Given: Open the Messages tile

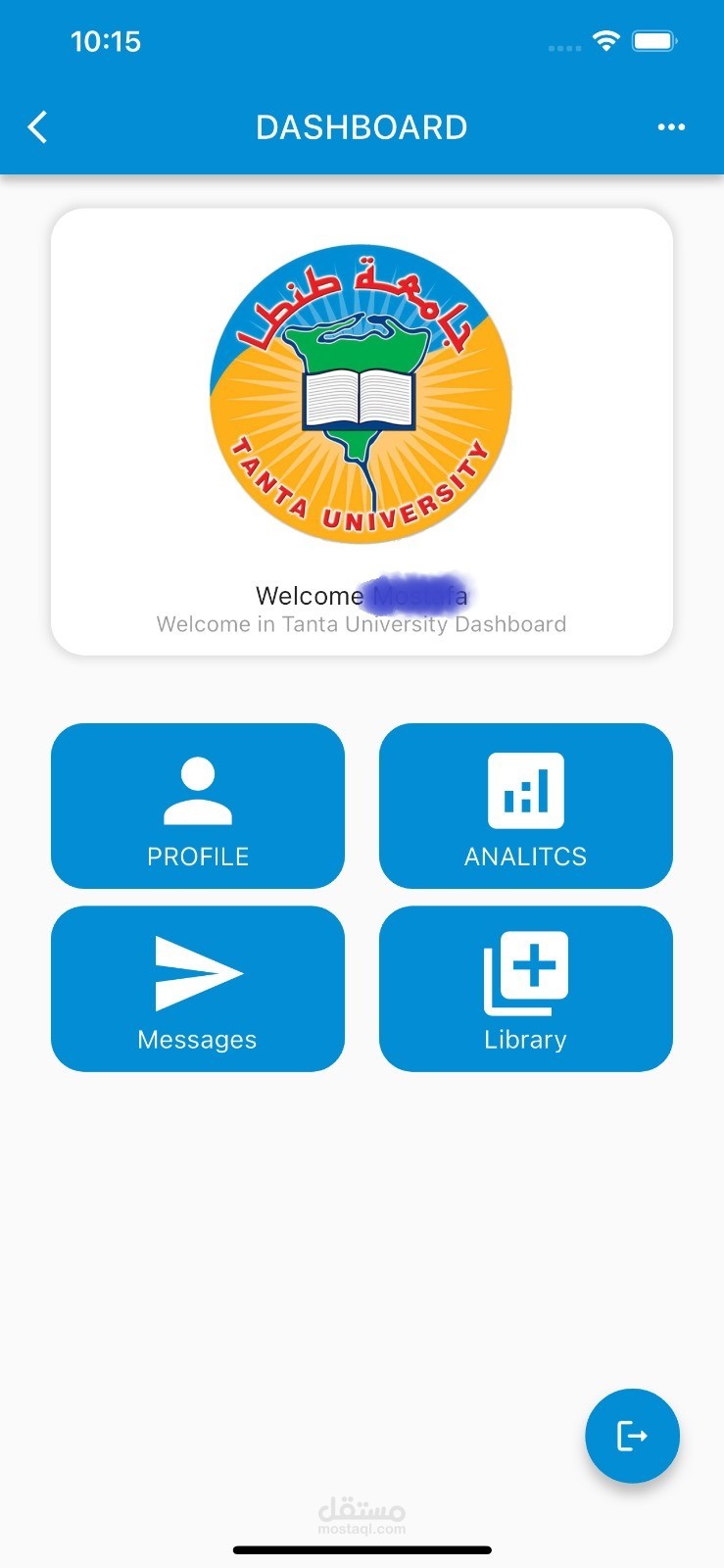Looking at the screenshot, I should (198, 989).
